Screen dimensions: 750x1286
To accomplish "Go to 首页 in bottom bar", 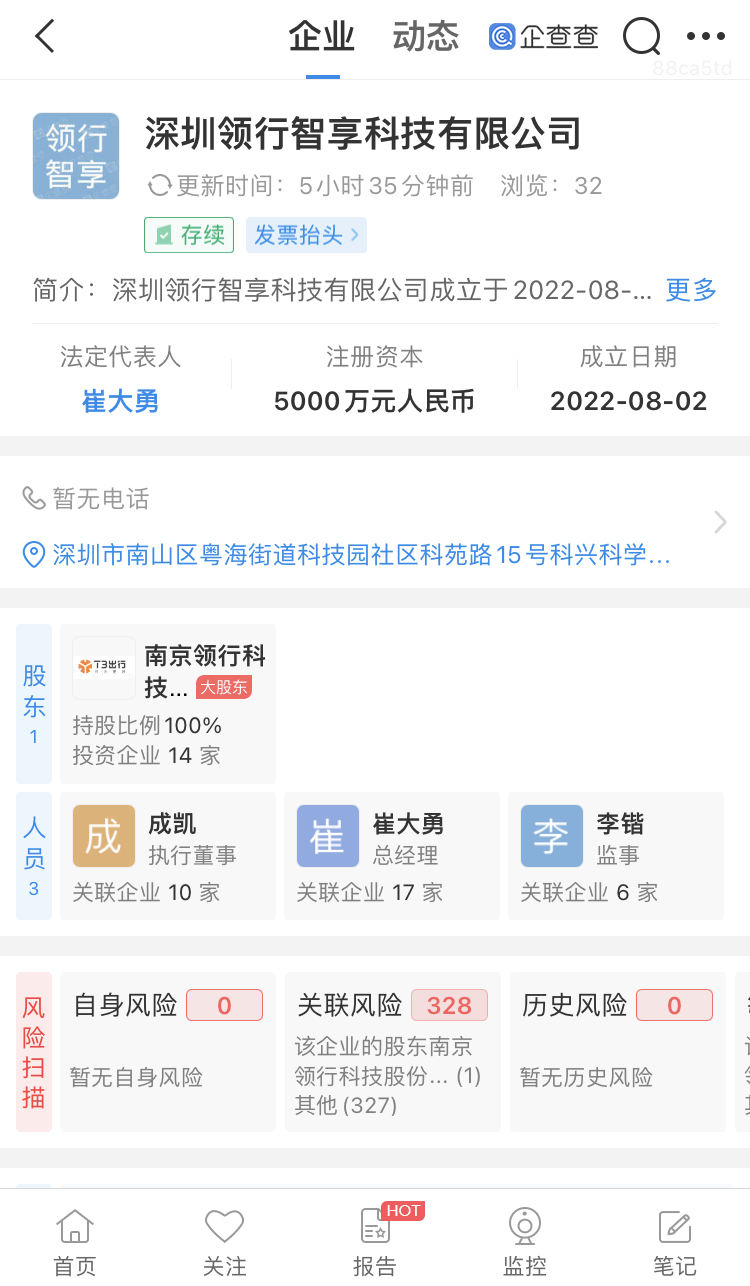I will point(75,1241).
